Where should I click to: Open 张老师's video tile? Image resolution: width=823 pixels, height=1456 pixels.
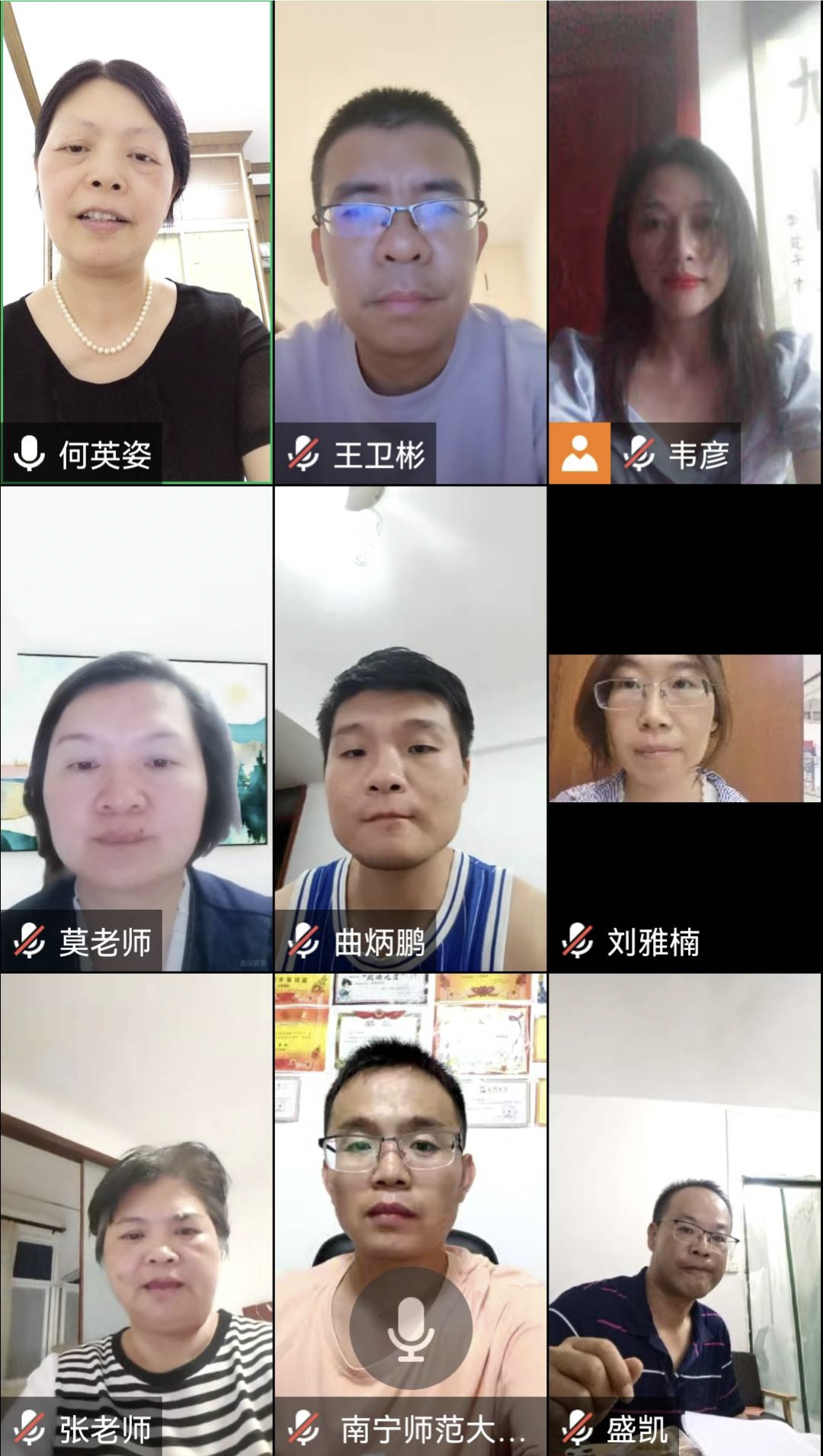pyautogui.click(x=136, y=1204)
